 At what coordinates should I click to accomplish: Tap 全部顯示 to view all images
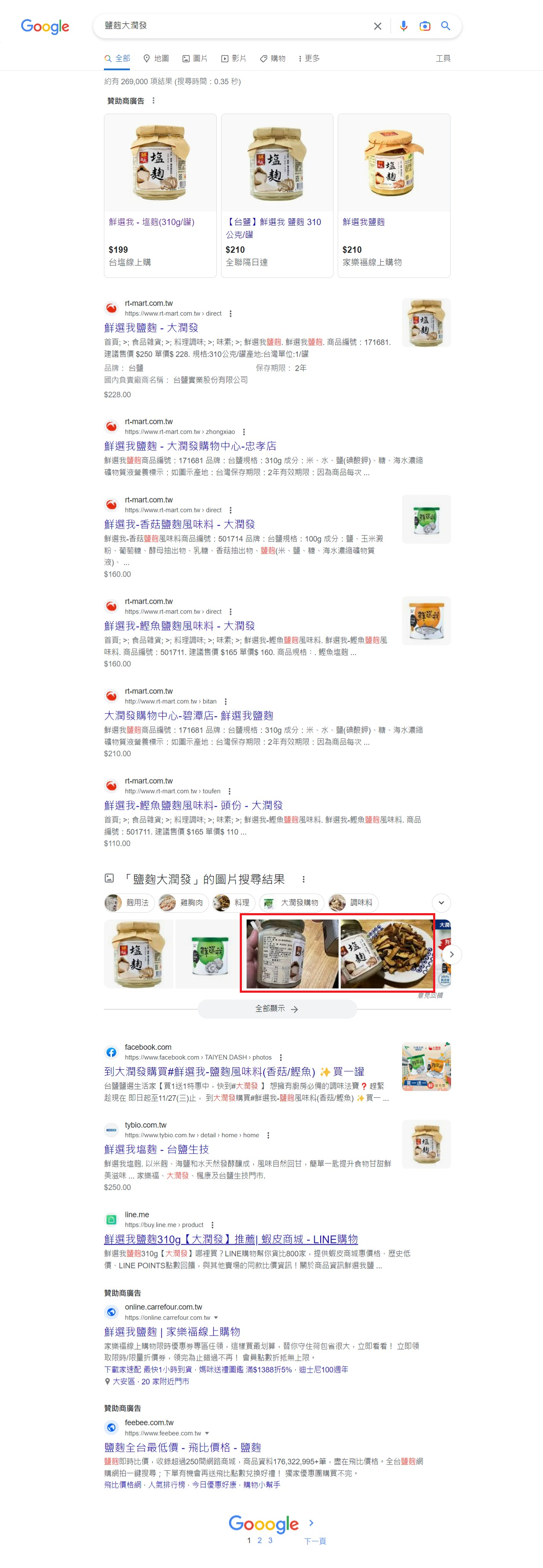[277, 1008]
